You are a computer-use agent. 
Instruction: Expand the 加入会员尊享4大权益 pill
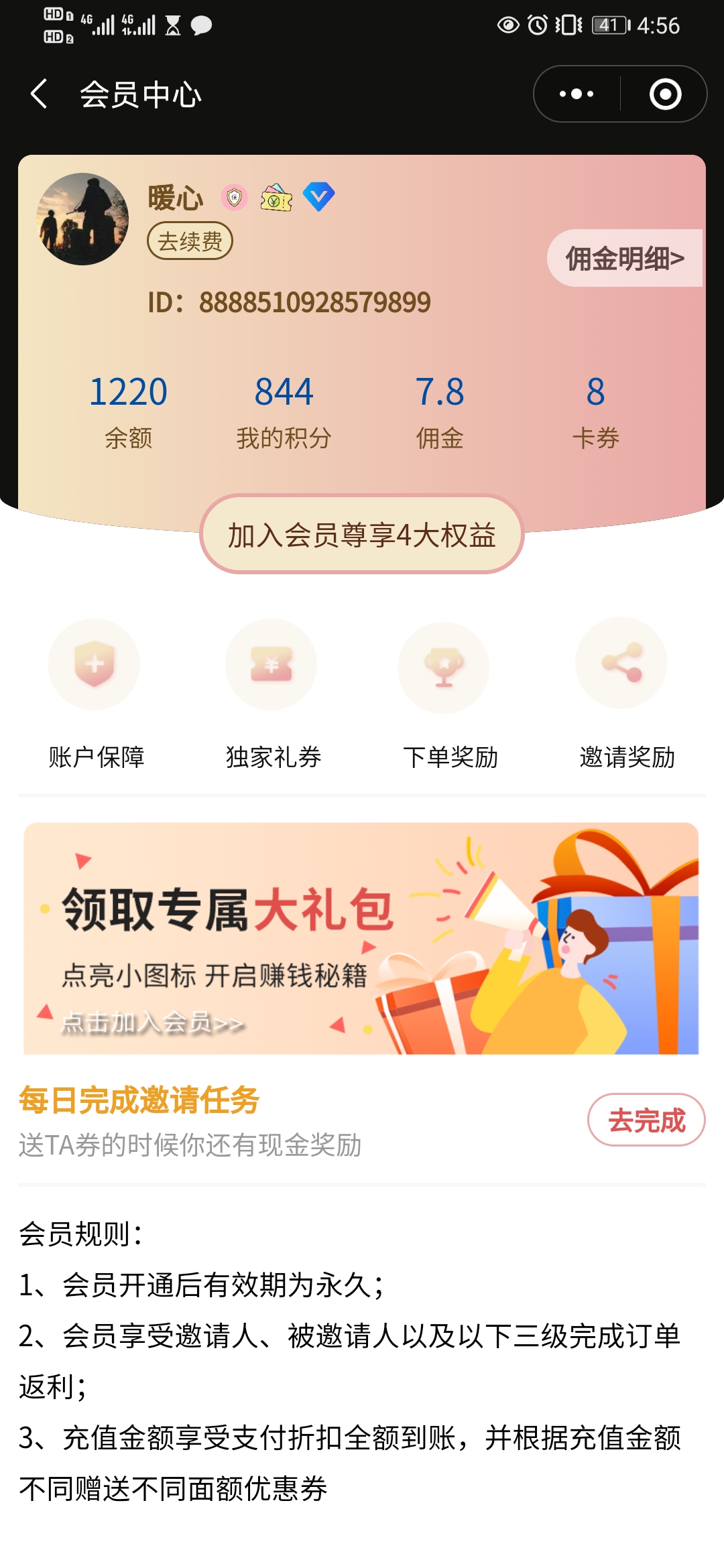pos(362,533)
